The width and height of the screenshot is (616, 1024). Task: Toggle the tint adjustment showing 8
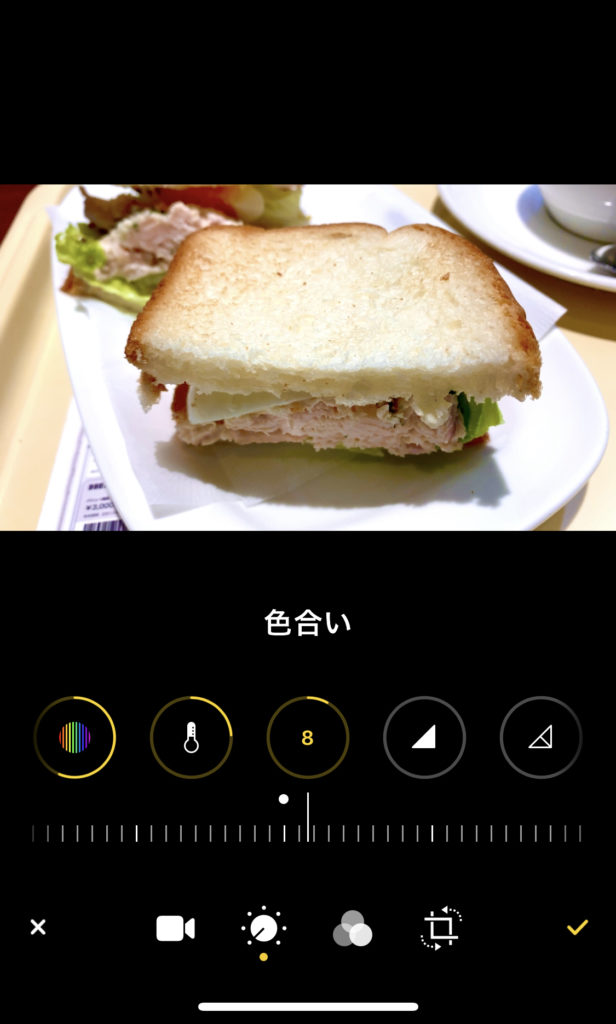pyautogui.click(x=308, y=737)
